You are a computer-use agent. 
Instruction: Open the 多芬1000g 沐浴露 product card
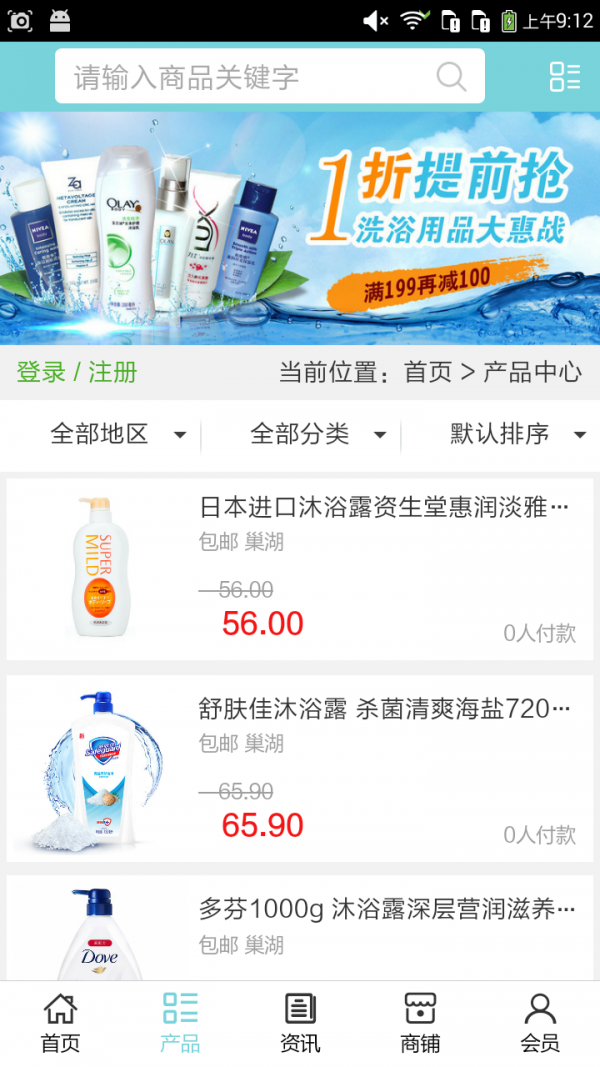[300, 928]
